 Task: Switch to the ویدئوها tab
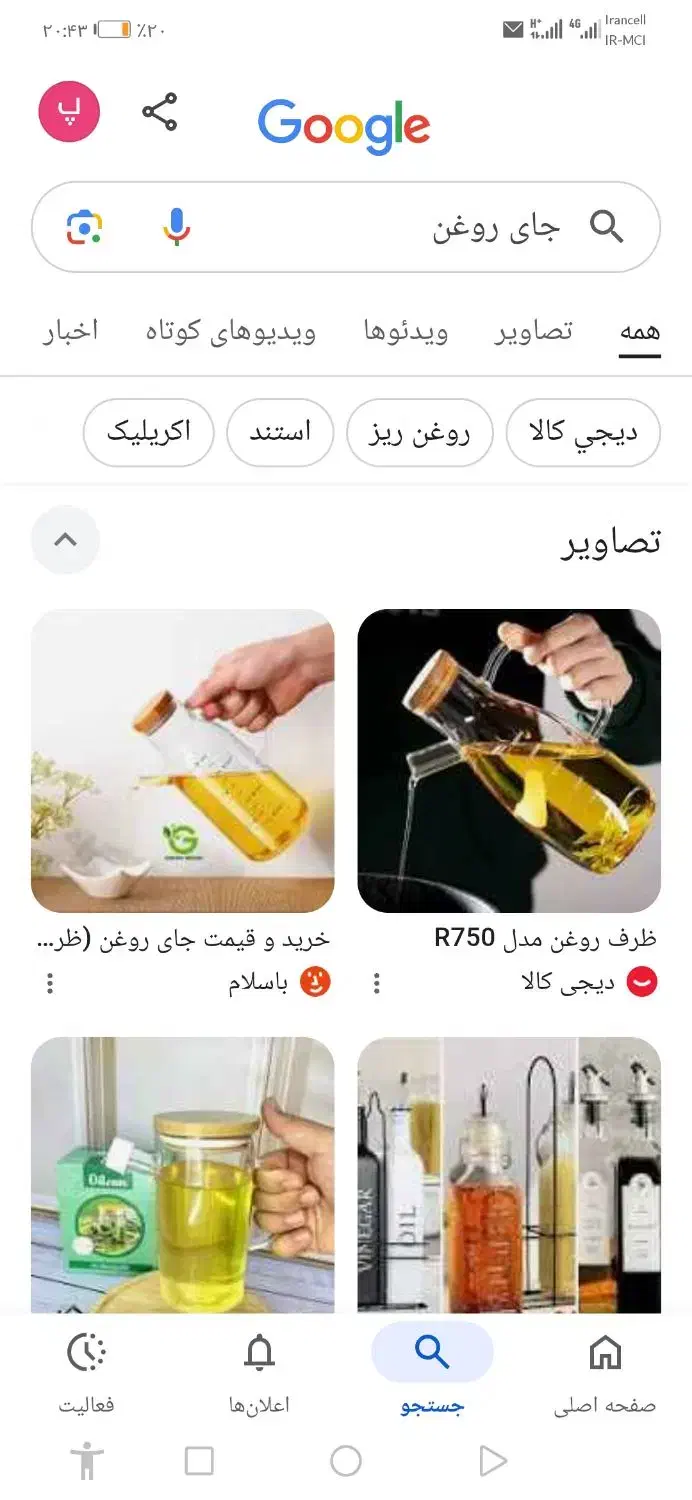tap(405, 332)
